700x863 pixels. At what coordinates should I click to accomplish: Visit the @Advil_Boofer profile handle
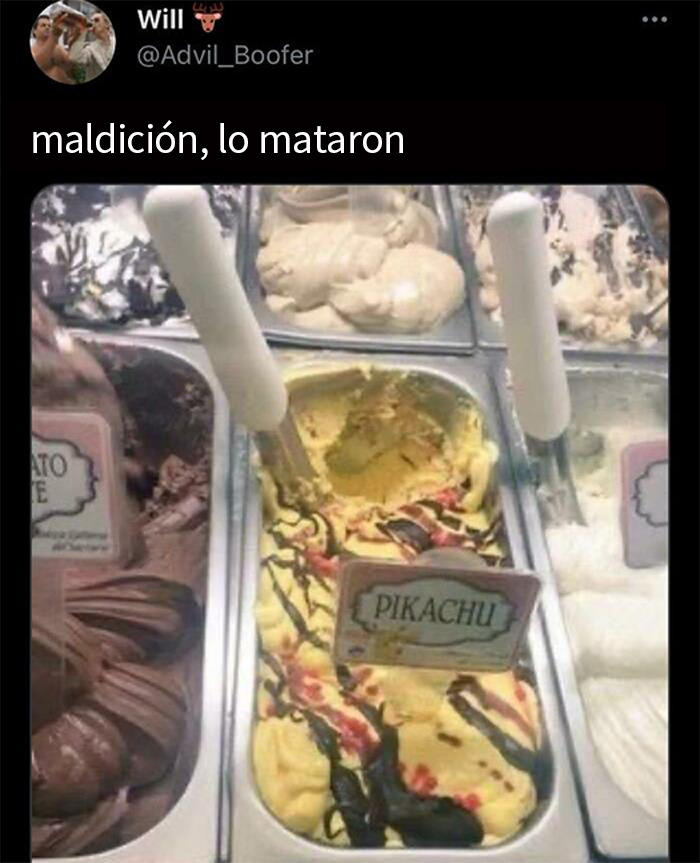point(223,55)
